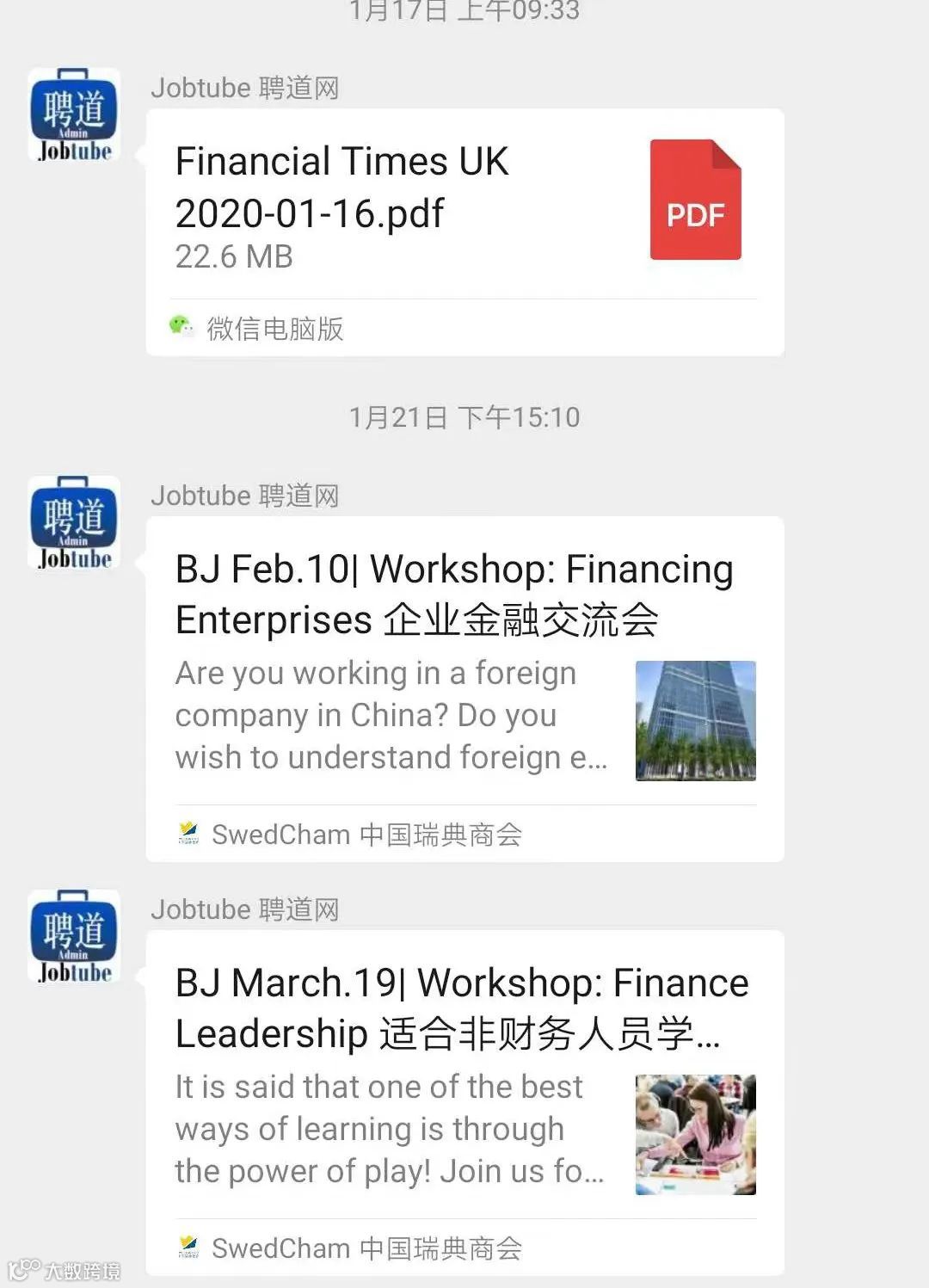The image size is (929, 1288).
Task: Open the BJ Feb.10 Financing Enterprises workshop card
Action: (464, 671)
